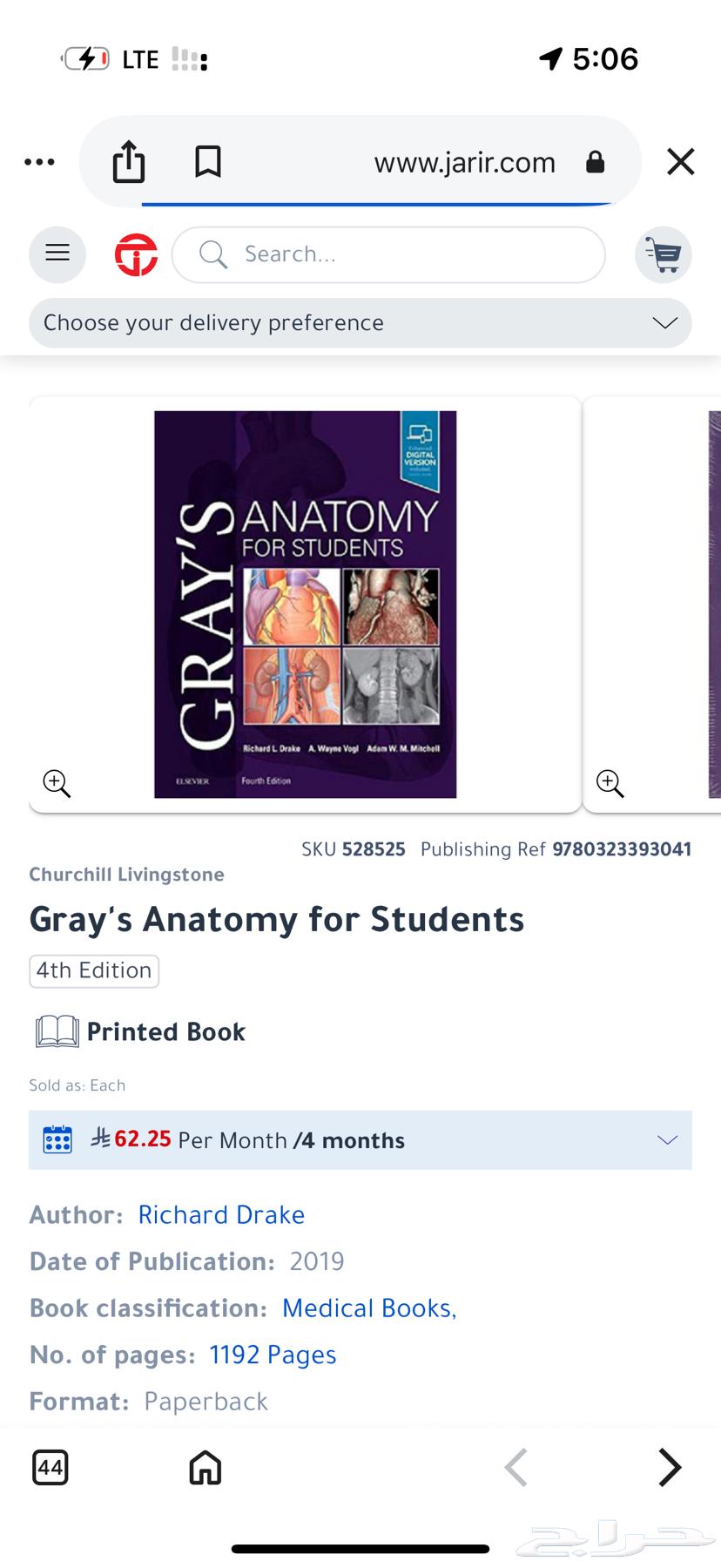Tap the magnifier on the second product image
721x1568 pixels.
pos(610,783)
